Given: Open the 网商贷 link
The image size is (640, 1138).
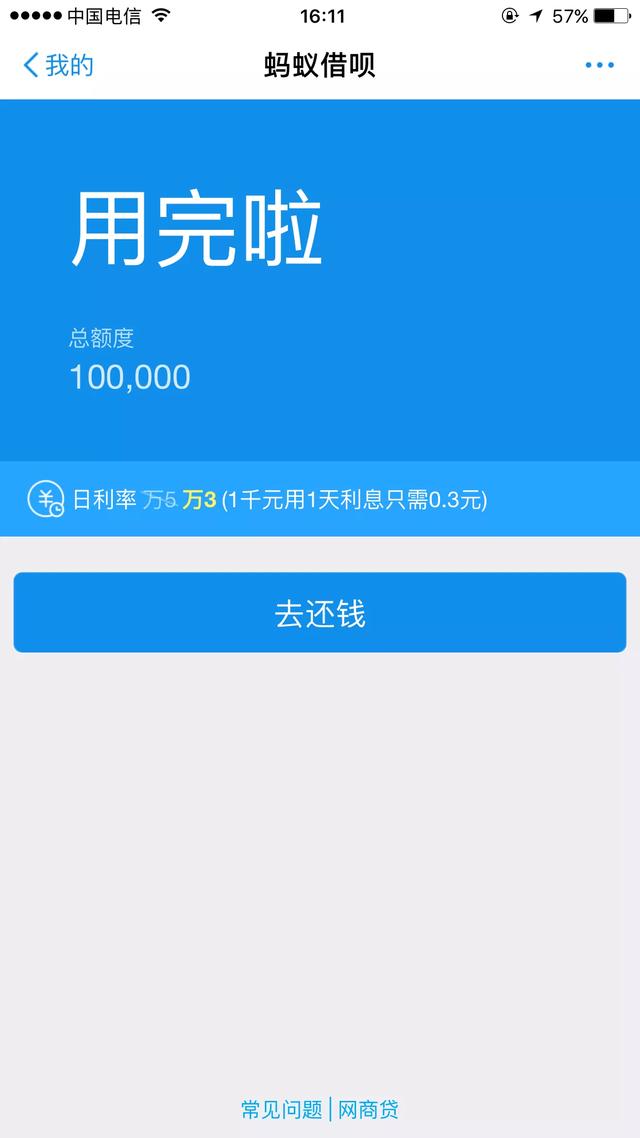Looking at the screenshot, I should (369, 1110).
